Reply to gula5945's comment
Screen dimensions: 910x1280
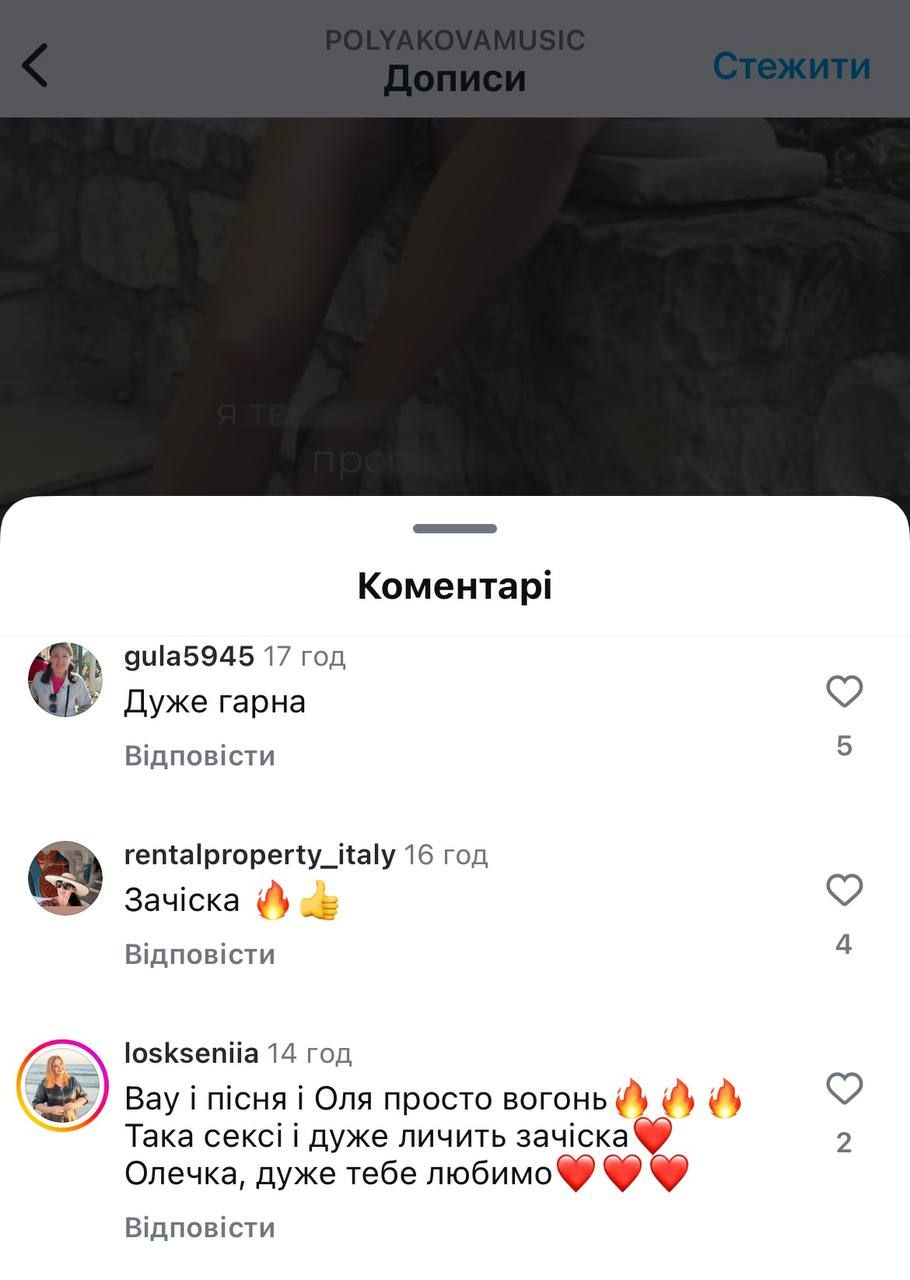[199, 756]
